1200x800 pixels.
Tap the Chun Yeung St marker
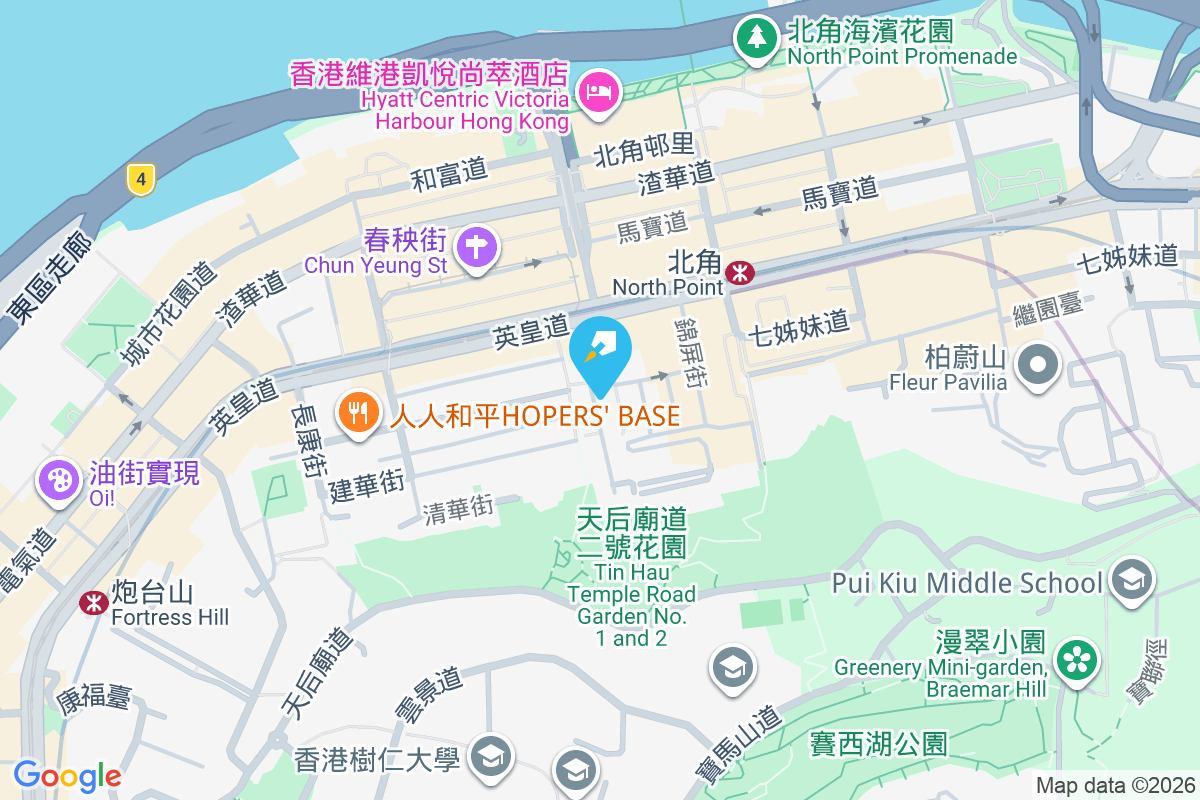tap(477, 247)
